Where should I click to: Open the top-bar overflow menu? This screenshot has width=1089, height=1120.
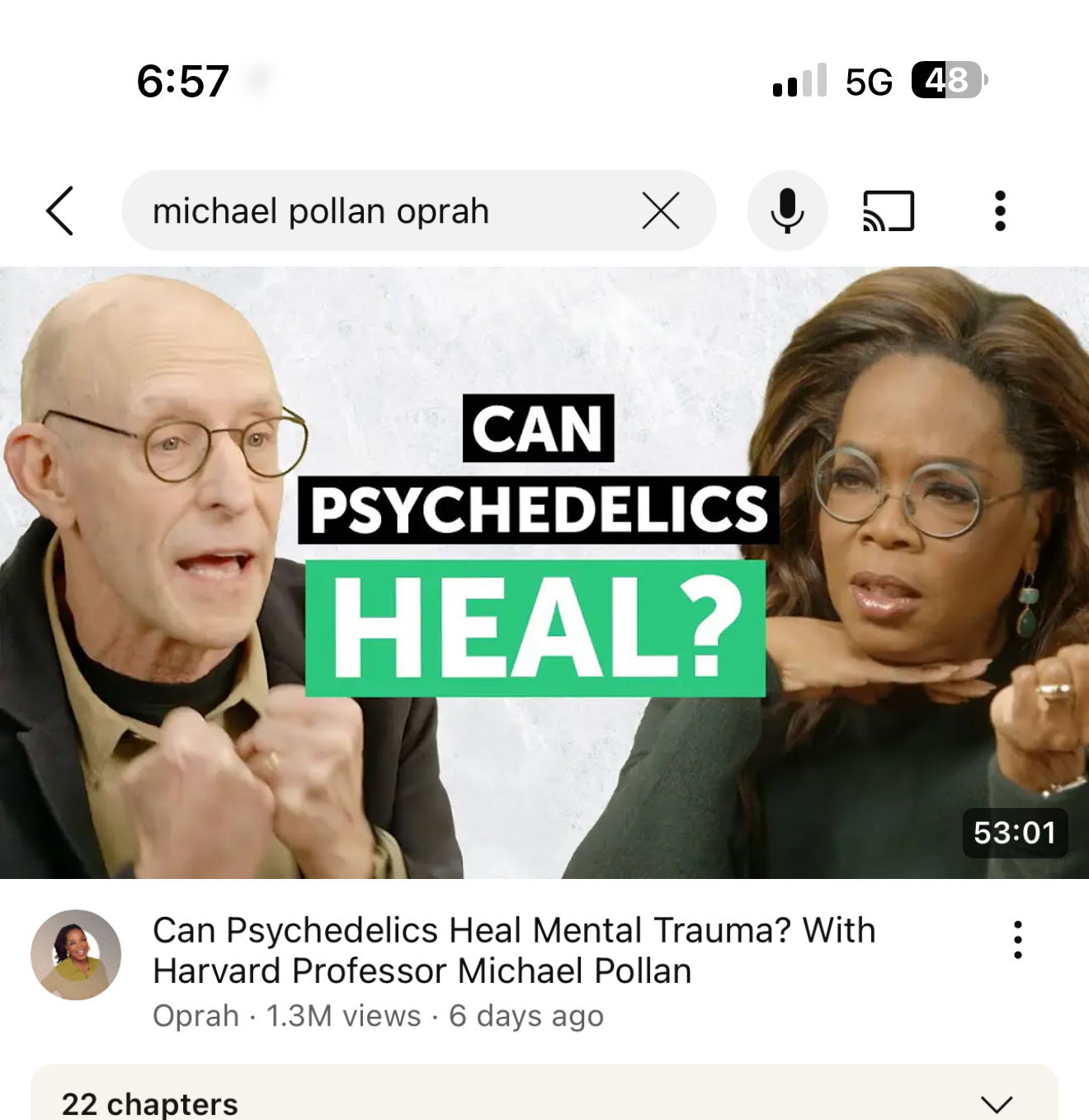tap(1000, 211)
